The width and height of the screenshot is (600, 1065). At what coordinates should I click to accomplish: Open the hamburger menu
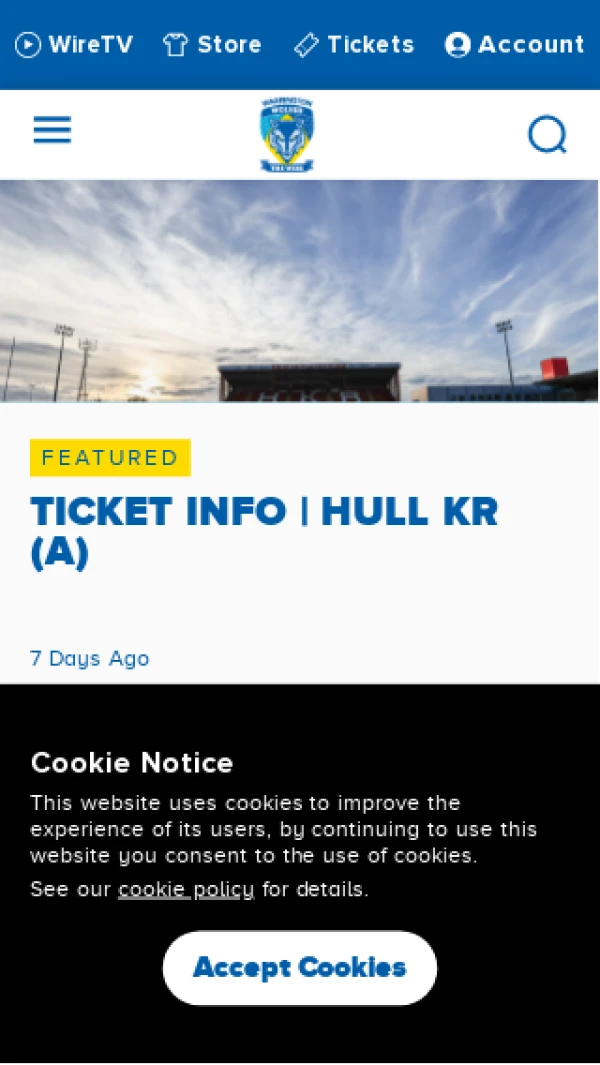52,130
